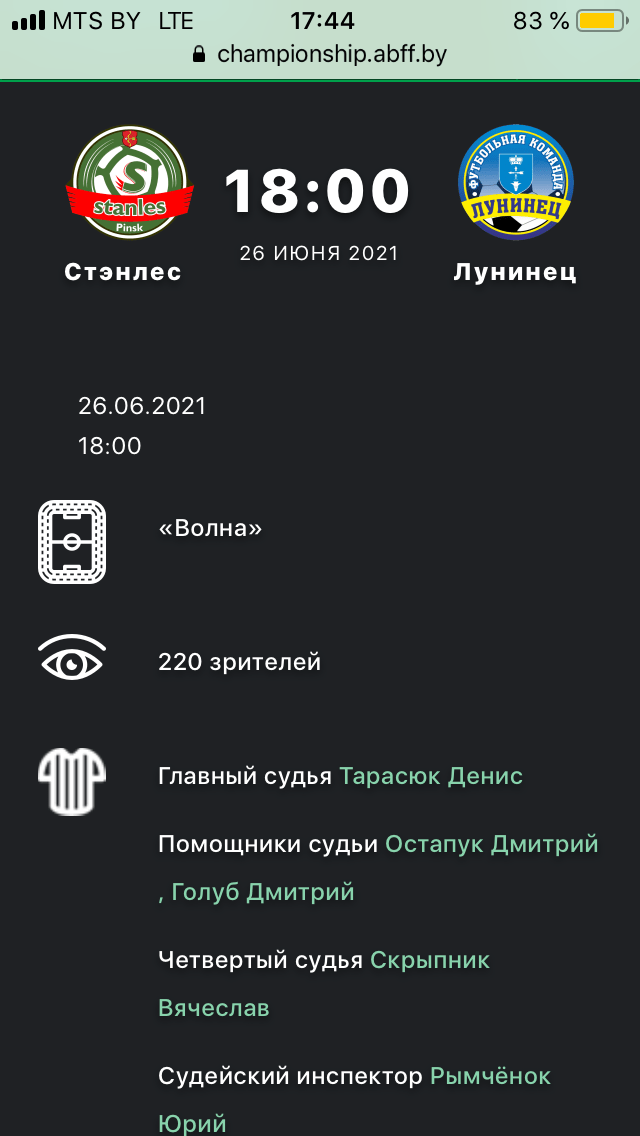The height and width of the screenshot is (1136, 640).
Task: Open assistant referee Остапук Дмитрий link
Action: pyautogui.click(x=491, y=844)
